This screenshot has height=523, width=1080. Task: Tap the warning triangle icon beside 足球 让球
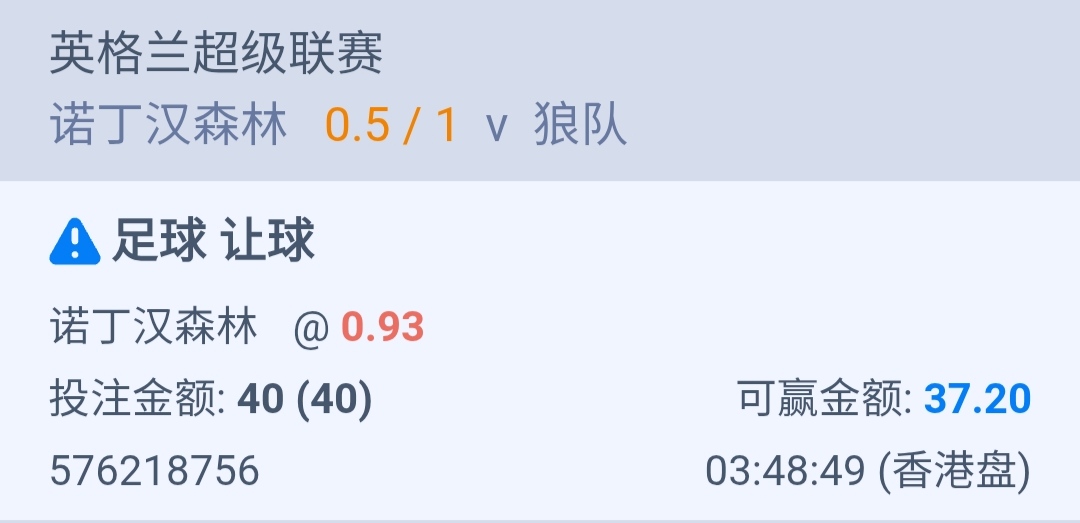pyautogui.click(x=75, y=242)
